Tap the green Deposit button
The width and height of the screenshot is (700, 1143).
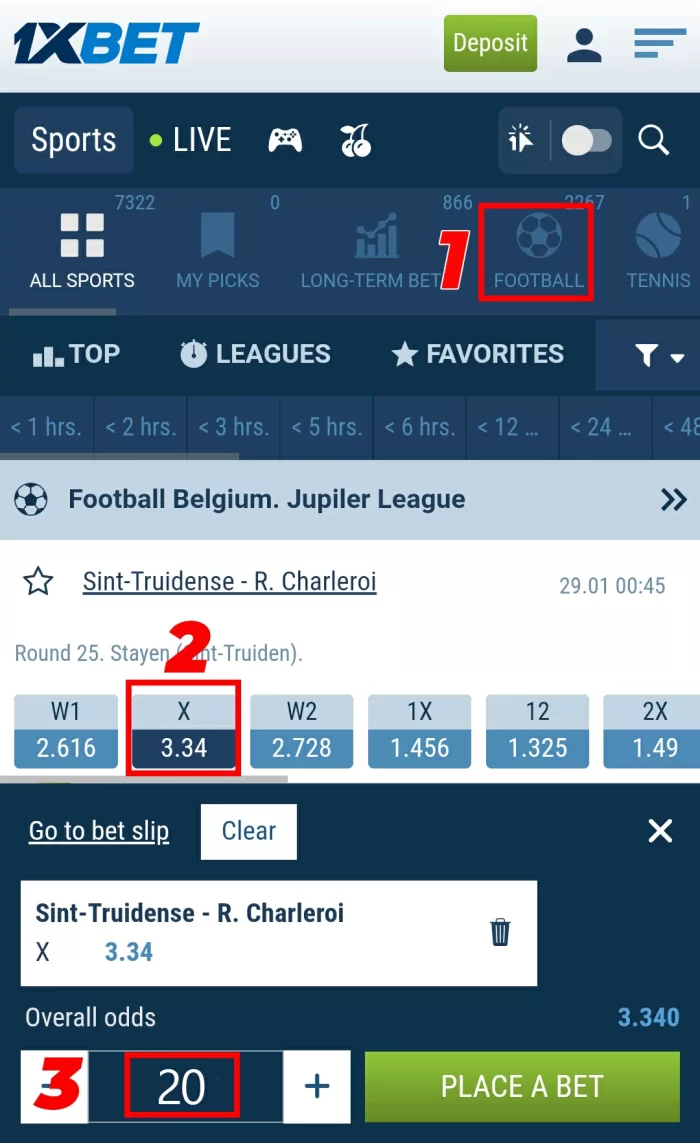(490, 43)
